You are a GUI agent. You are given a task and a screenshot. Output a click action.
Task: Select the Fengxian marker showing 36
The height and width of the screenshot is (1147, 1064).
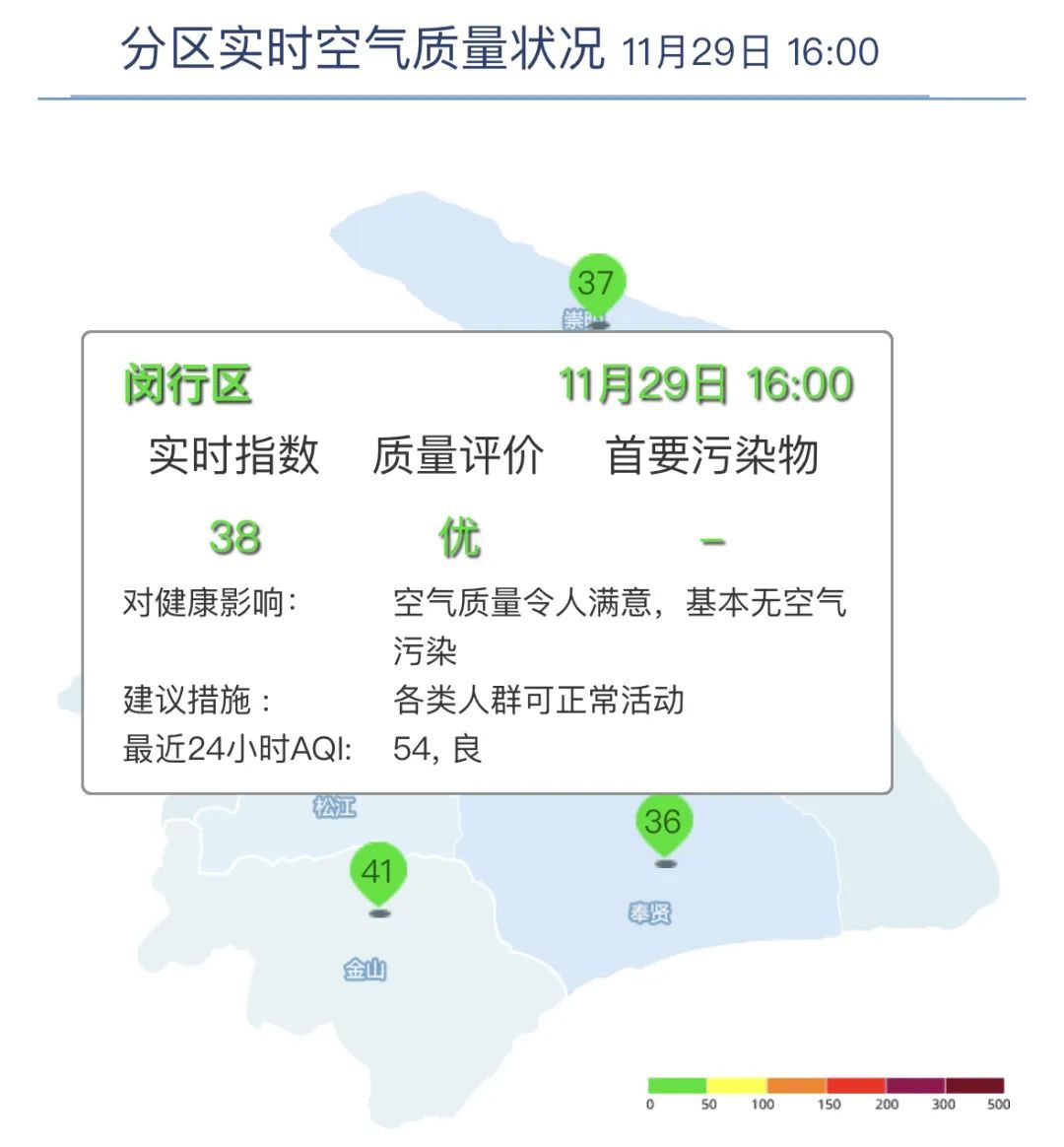point(663,822)
